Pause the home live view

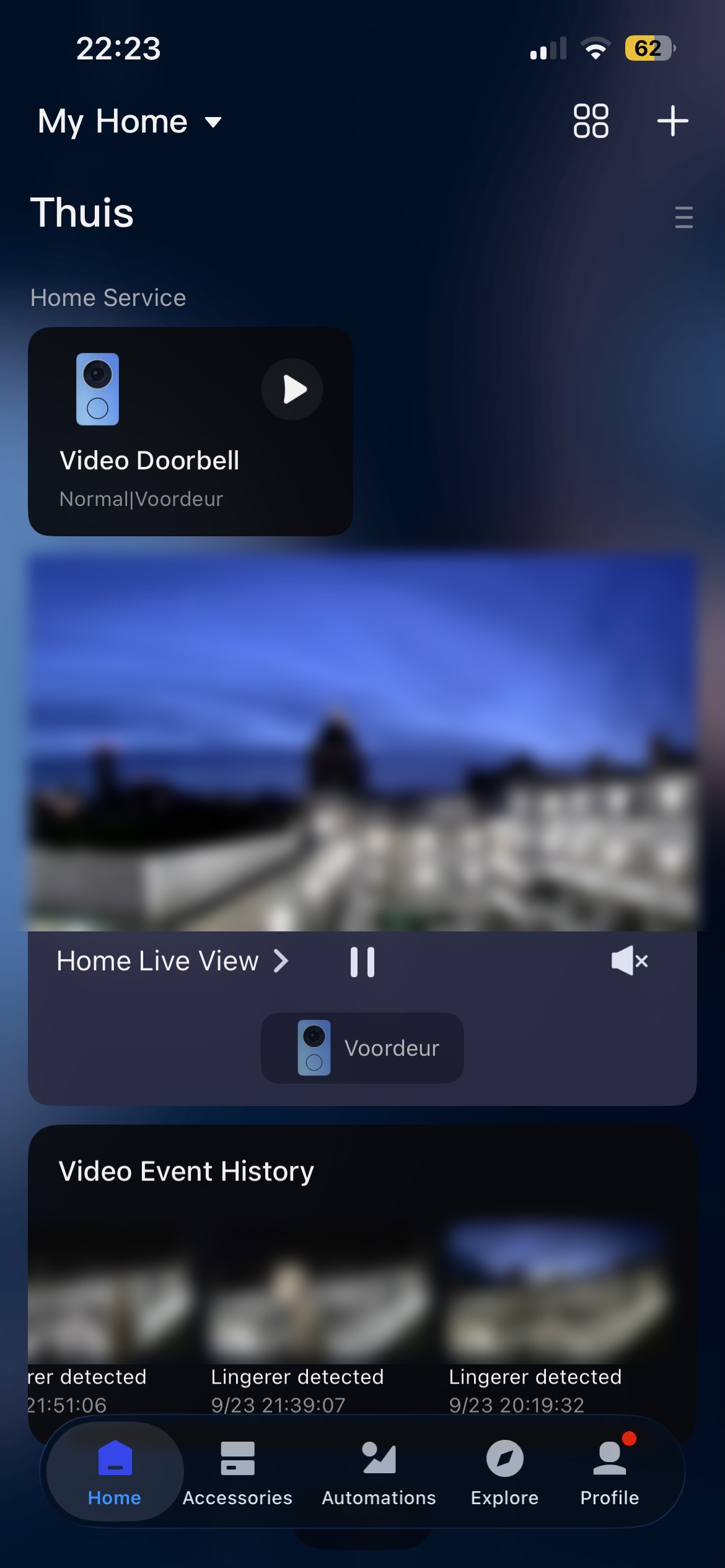tap(362, 962)
